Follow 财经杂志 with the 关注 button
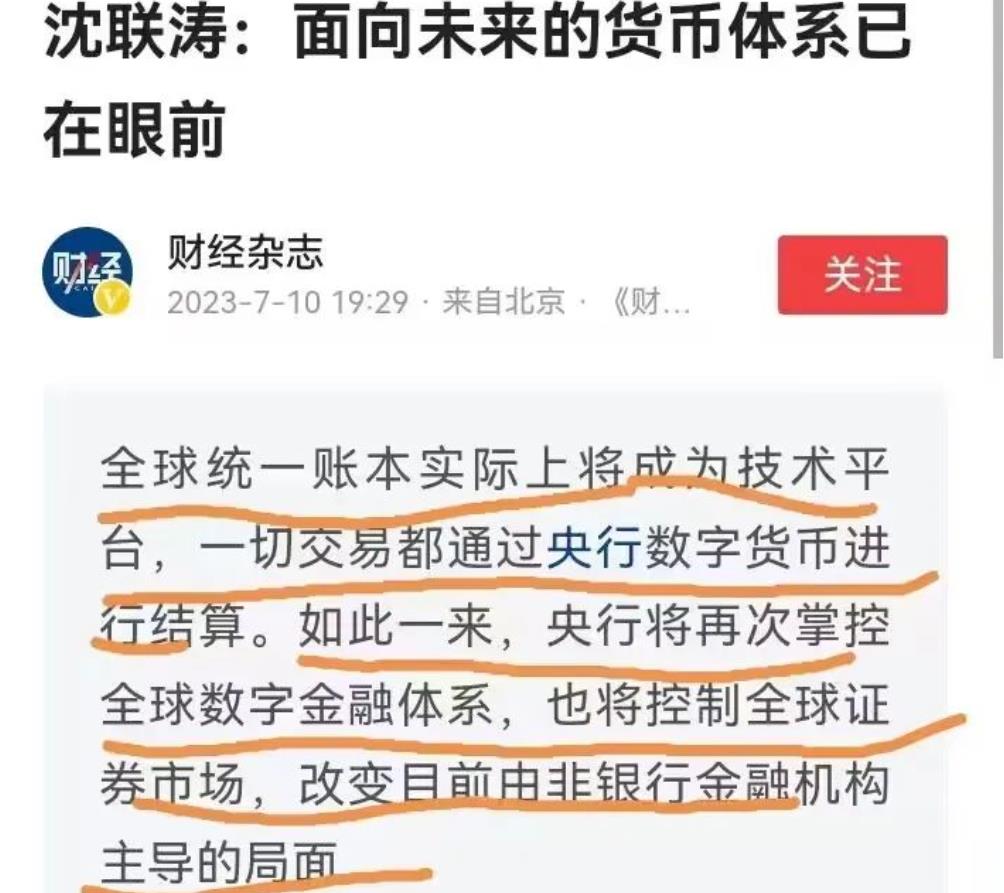Screen dimensions: 1004x893 tap(862, 275)
